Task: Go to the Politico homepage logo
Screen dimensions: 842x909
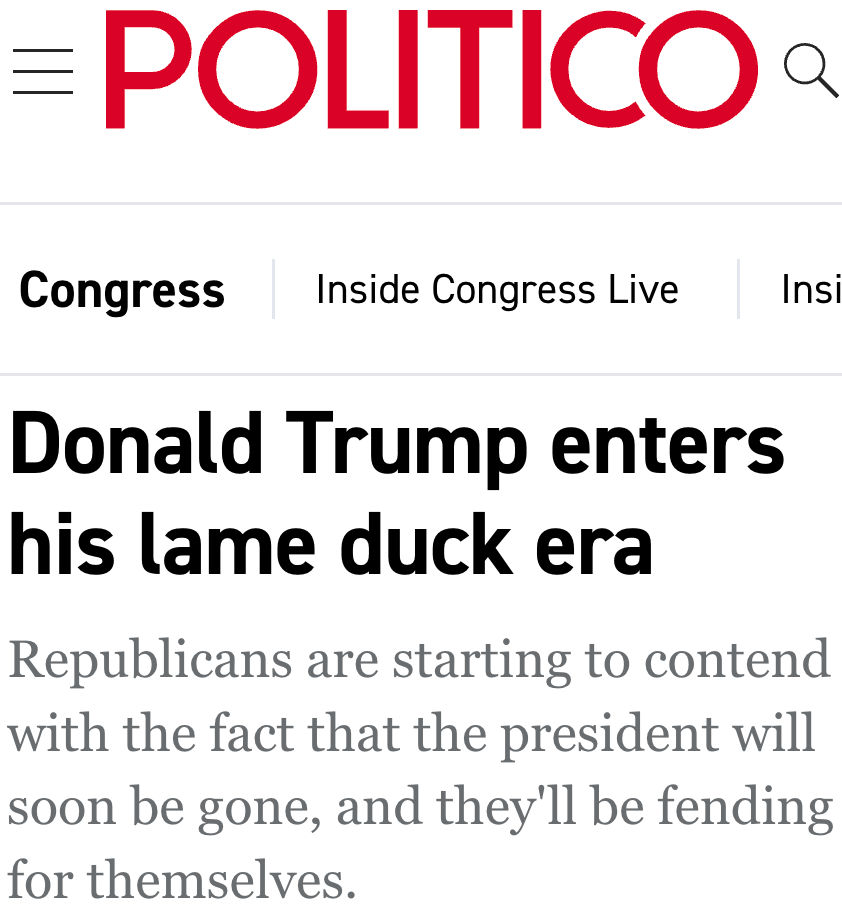Action: pos(431,70)
